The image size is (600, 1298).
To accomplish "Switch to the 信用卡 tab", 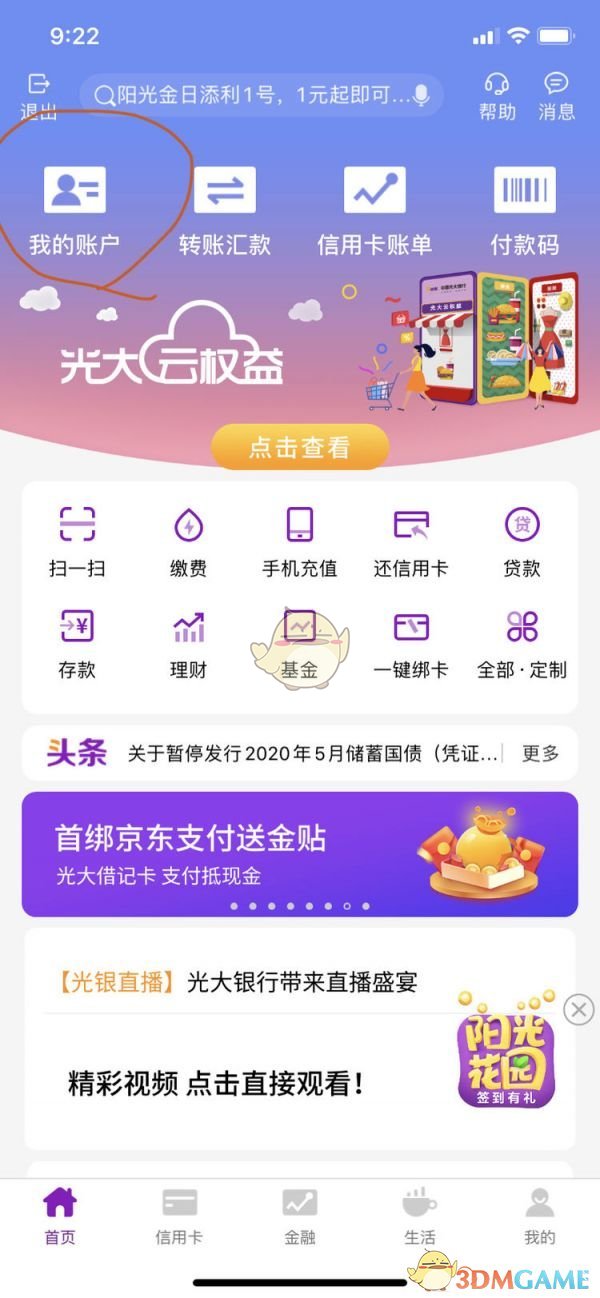I will [179, 1217].
